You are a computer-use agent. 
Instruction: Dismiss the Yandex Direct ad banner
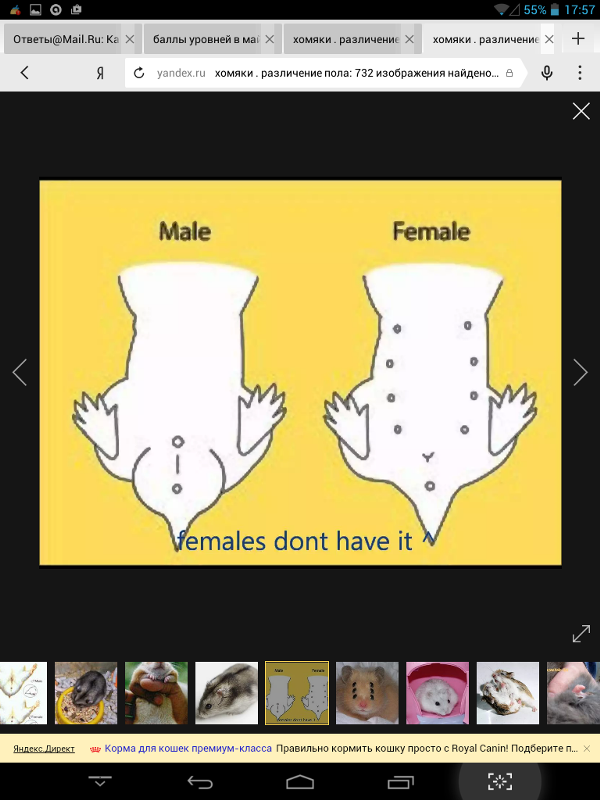click(x=587, y=748)
